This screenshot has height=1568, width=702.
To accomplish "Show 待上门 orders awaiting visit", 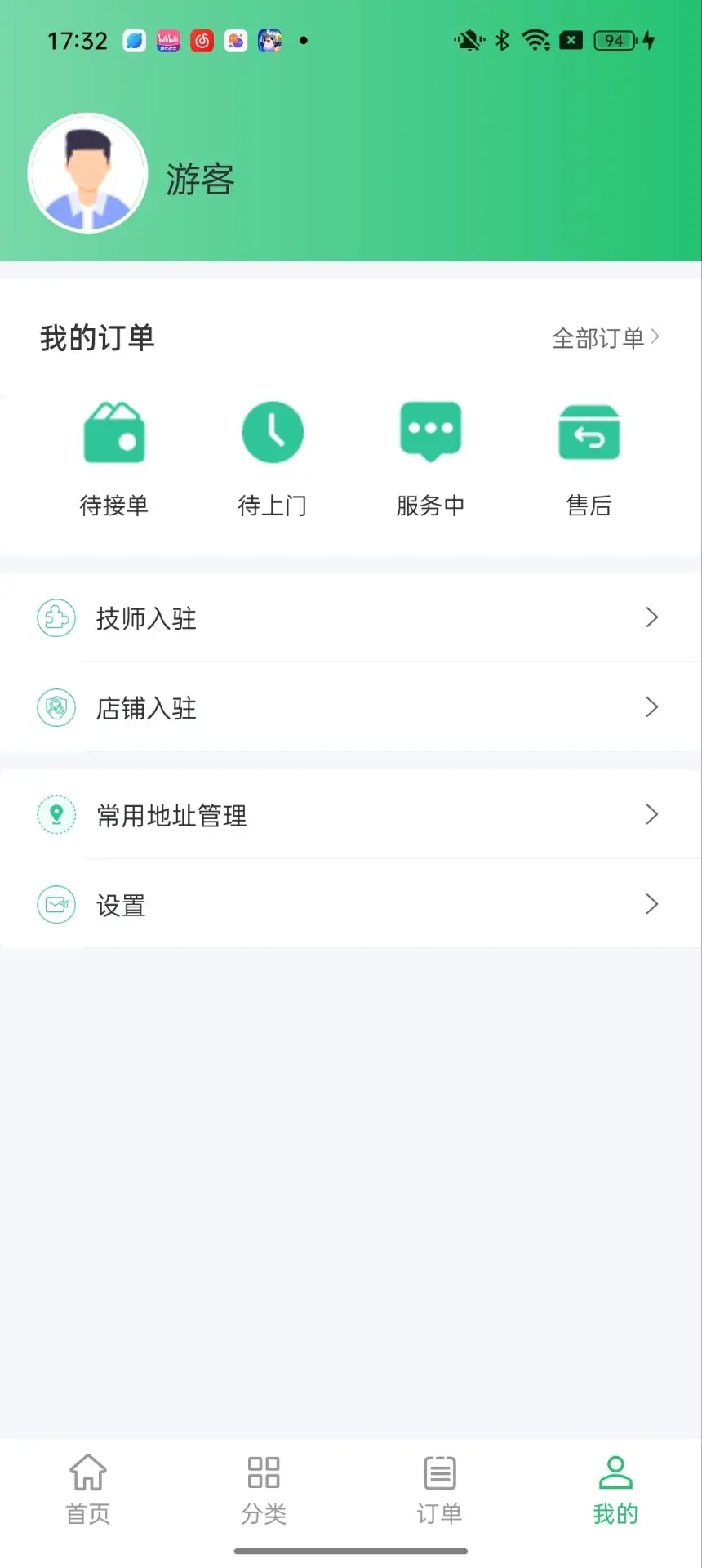I will click(x=273, y=459).
